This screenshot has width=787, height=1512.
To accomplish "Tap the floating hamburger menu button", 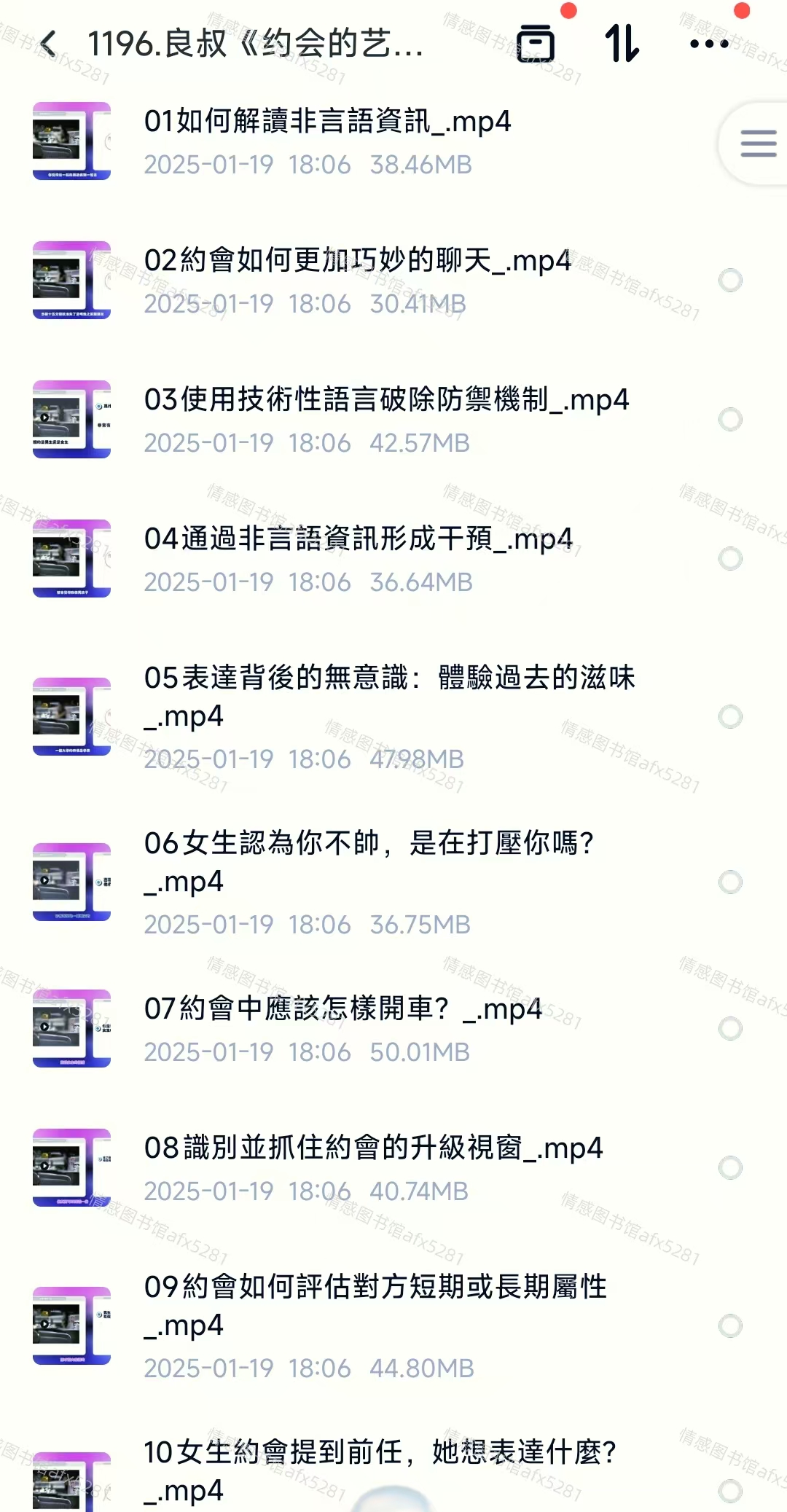I will point(757,144).
